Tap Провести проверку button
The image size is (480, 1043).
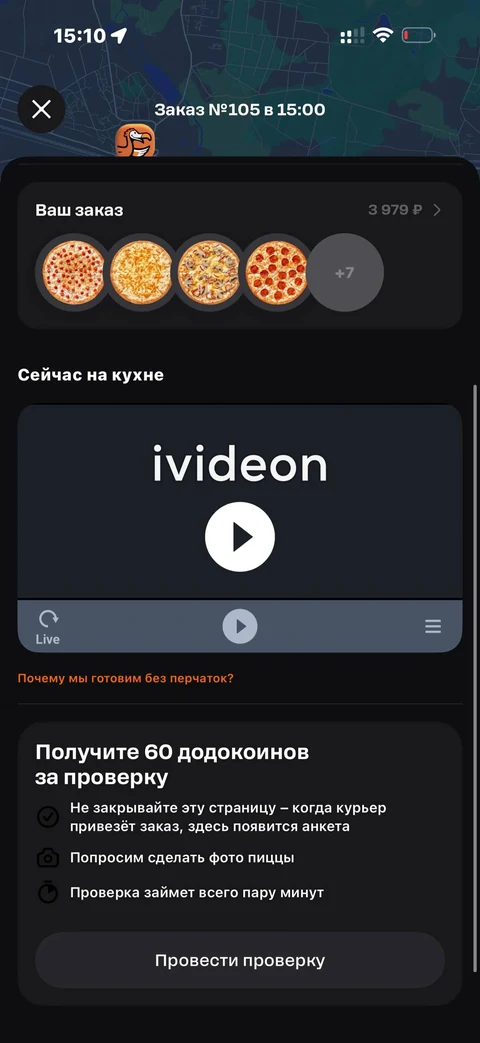[239, 961]
